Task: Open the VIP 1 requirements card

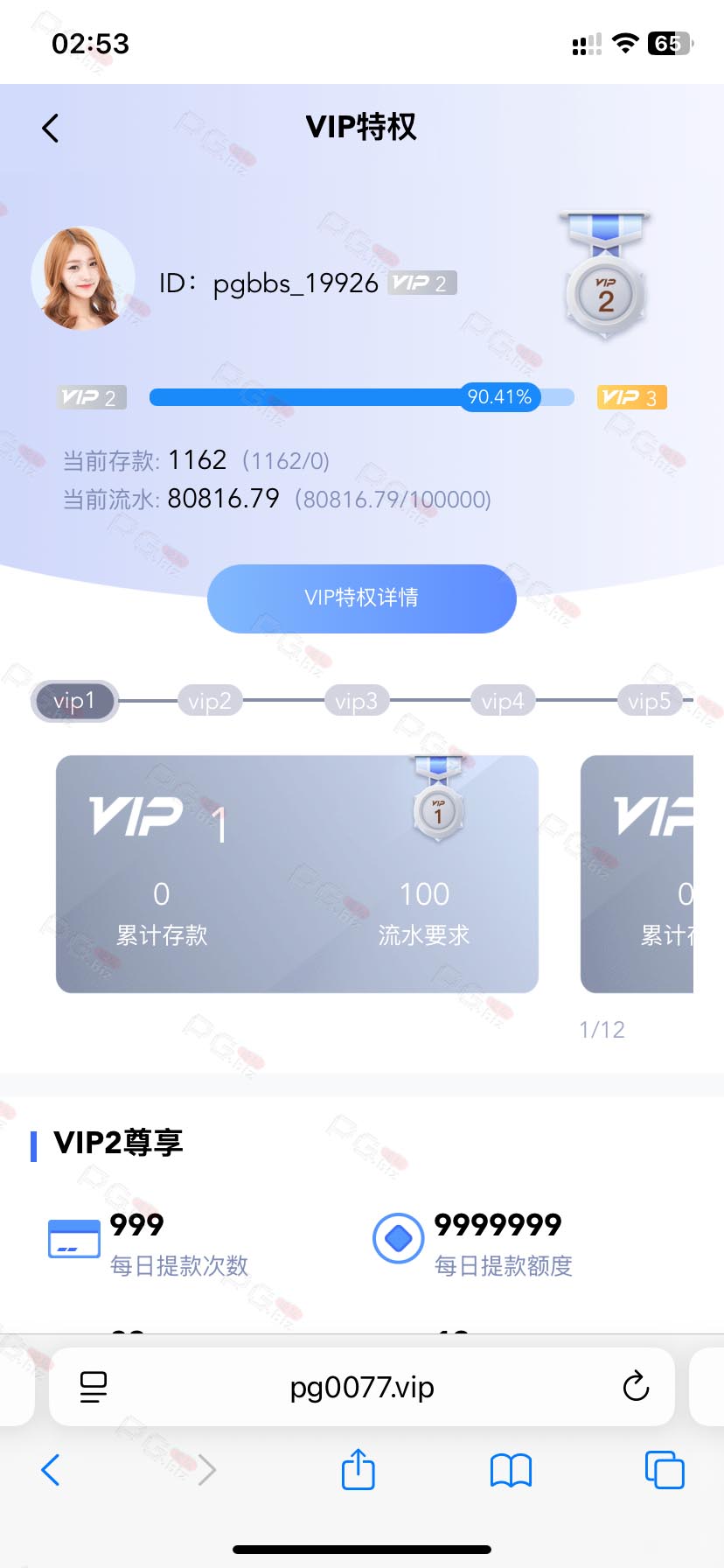Action: point(297,874)
